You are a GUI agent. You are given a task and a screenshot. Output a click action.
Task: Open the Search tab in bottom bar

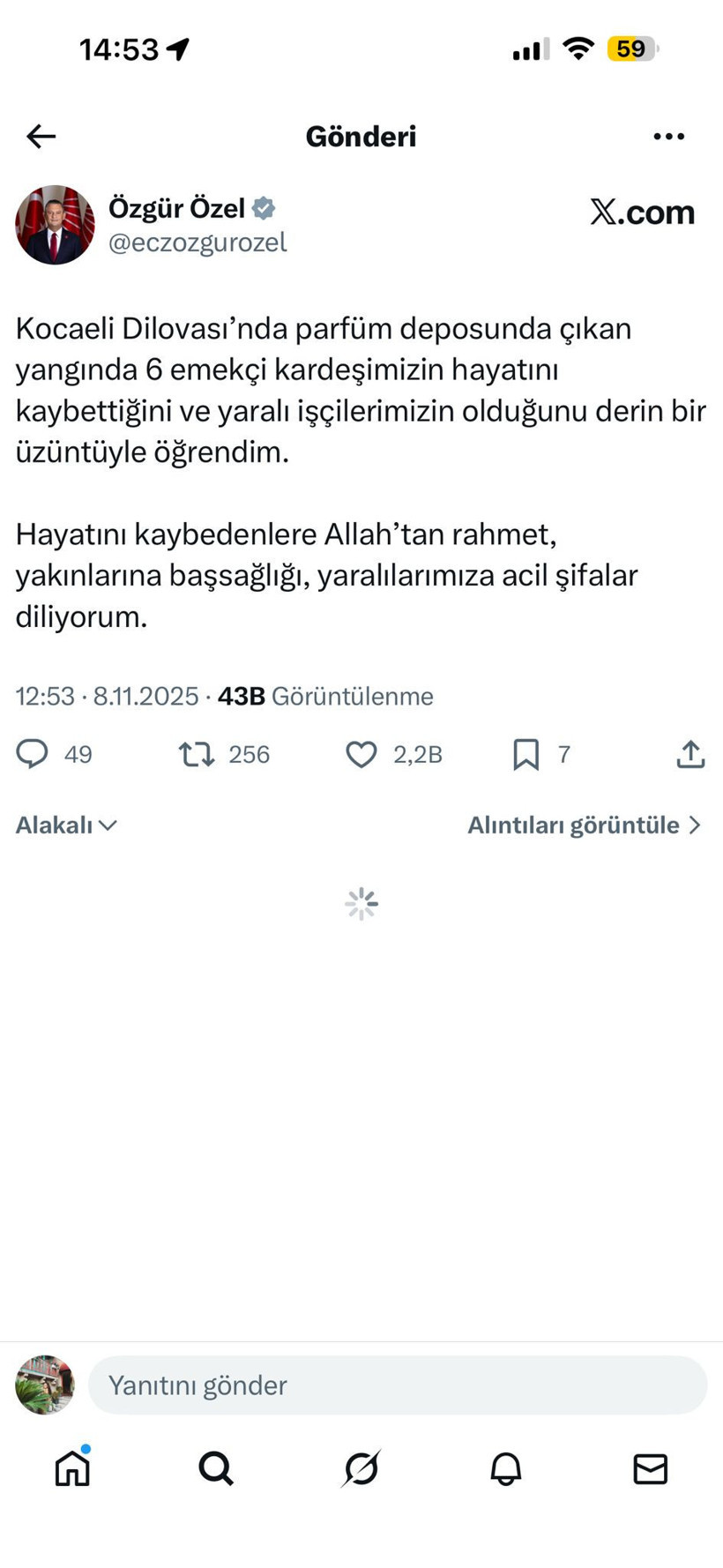(x=216, y=1468)
